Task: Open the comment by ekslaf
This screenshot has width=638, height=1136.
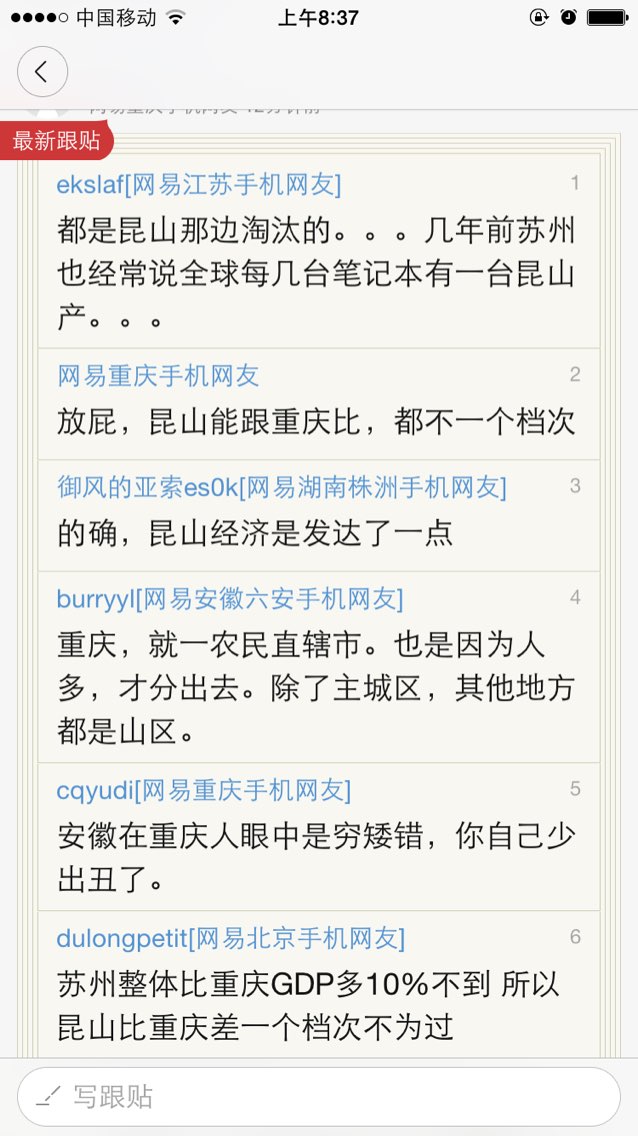Action: (319, 251)
